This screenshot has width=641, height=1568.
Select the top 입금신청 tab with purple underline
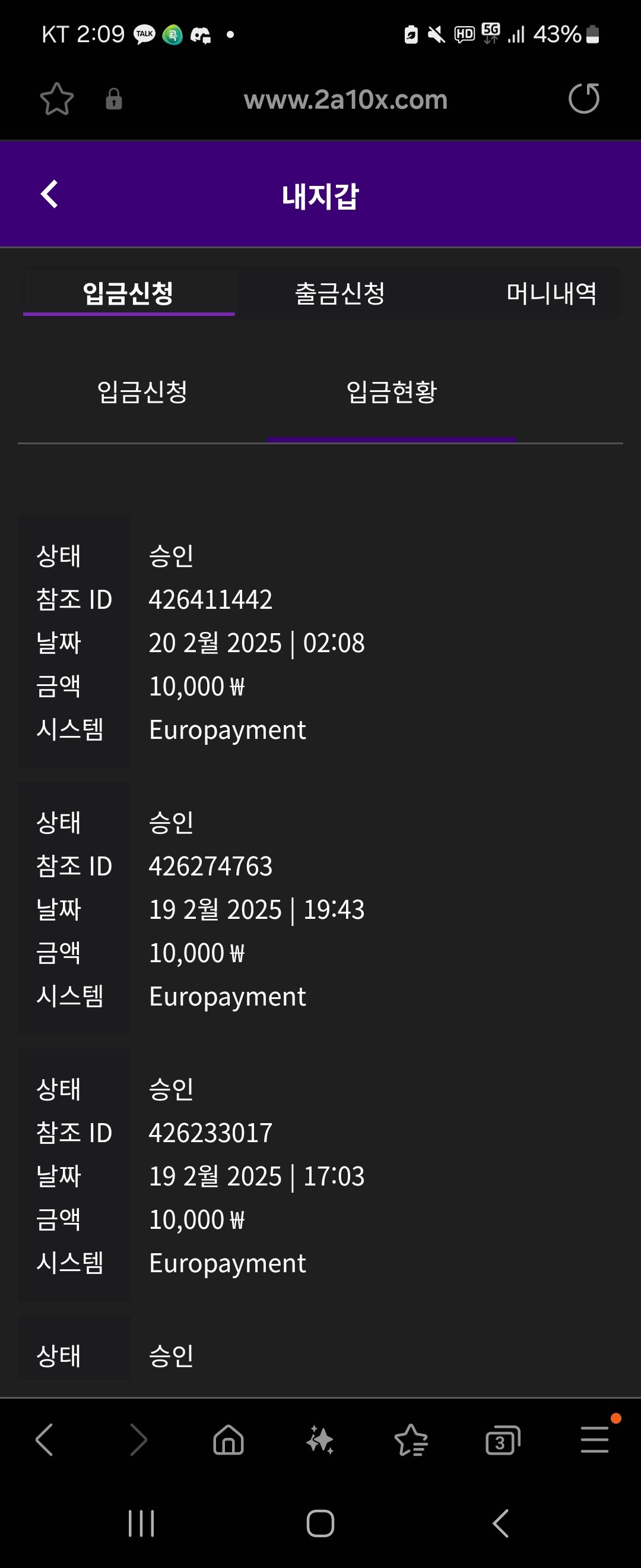(x=128, y=293)
